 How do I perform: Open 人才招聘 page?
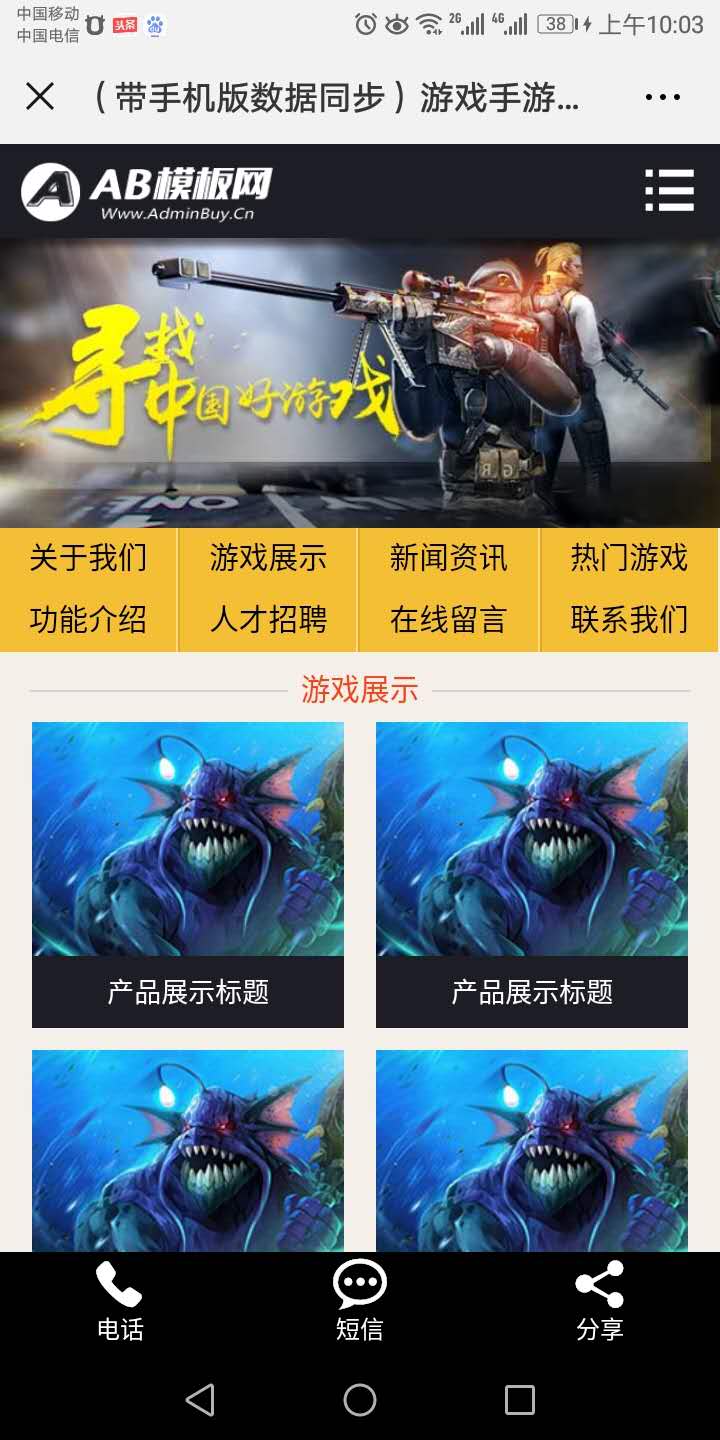pyautogui.click(x=268, y=620)
